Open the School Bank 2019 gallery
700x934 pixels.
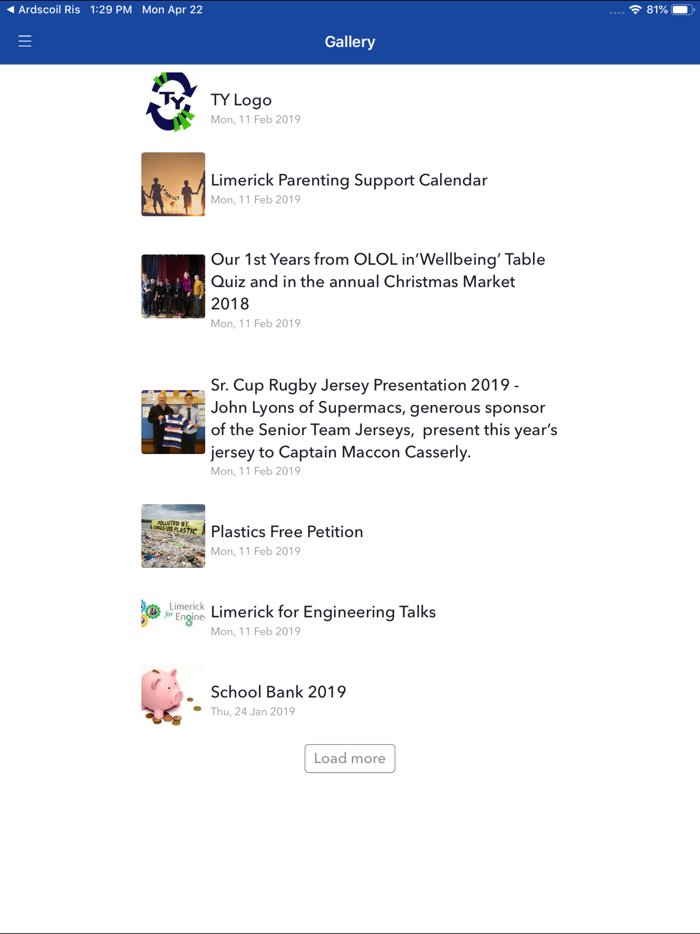pyautogui.click(x=278, y=692)
